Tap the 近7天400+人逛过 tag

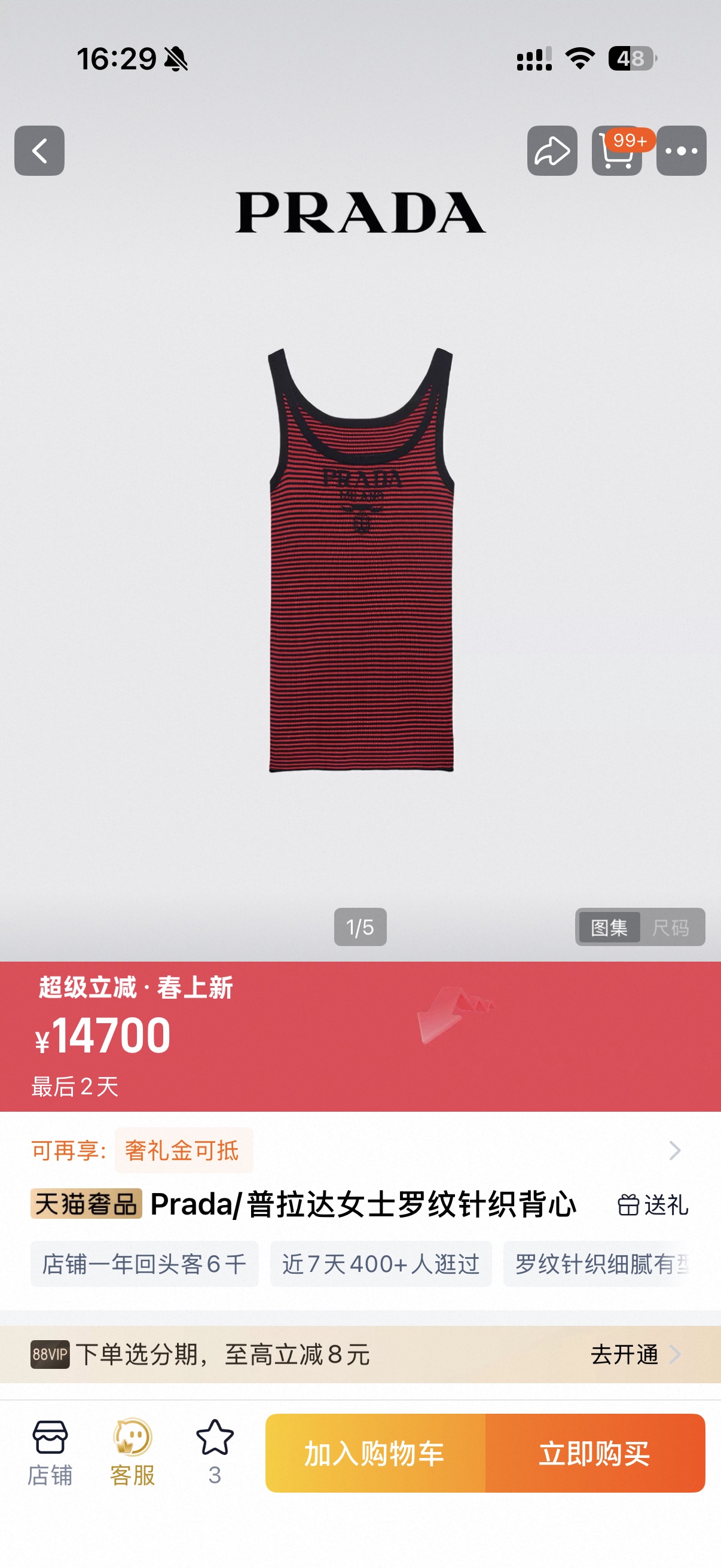click(381, 1264)
